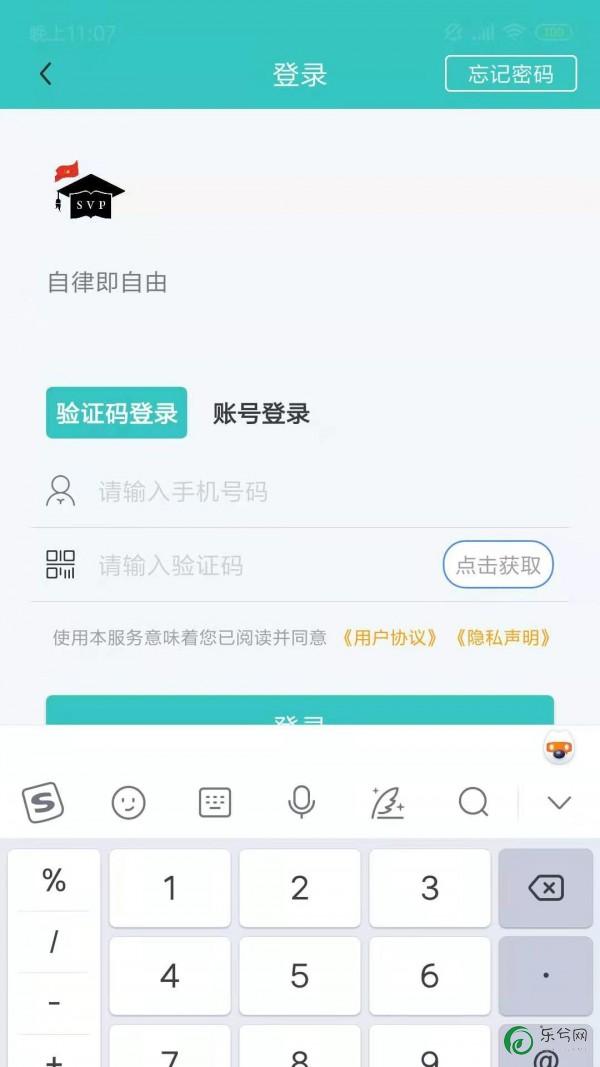Open the search icon on keyboard toolbar
600x1067 pixels.
click(473, 803)
